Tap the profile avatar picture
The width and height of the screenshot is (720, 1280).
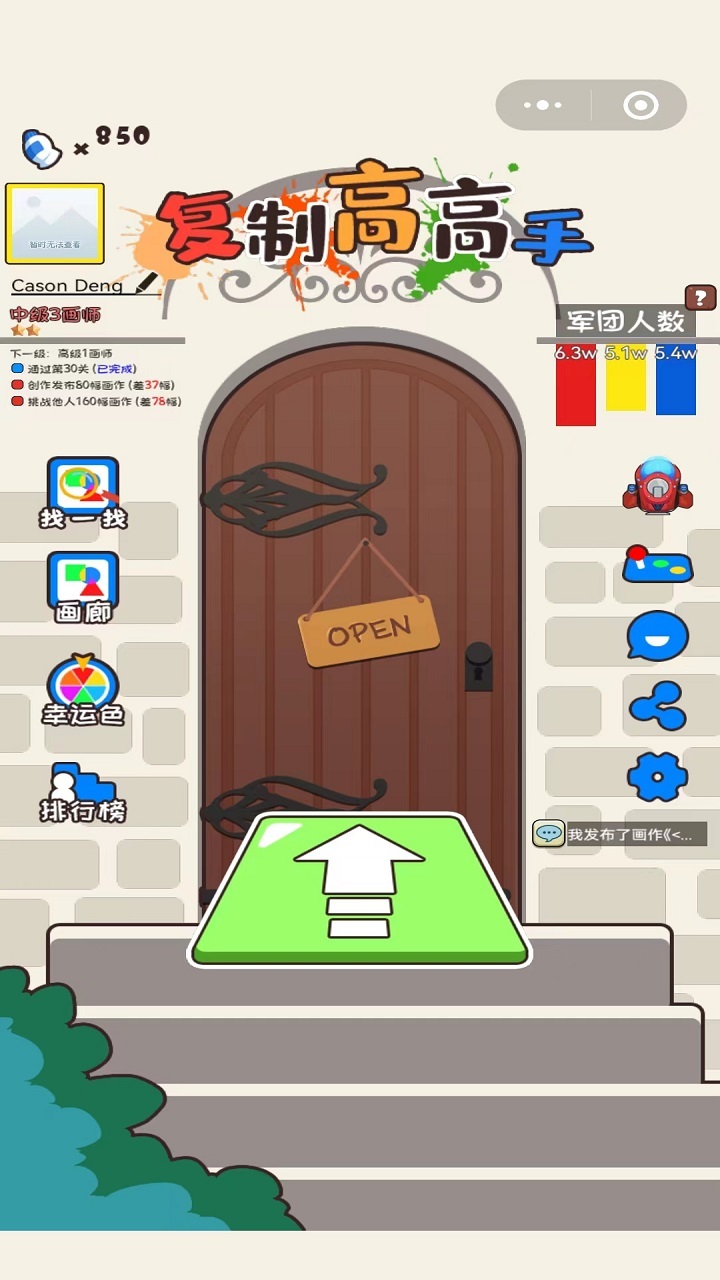55,224
